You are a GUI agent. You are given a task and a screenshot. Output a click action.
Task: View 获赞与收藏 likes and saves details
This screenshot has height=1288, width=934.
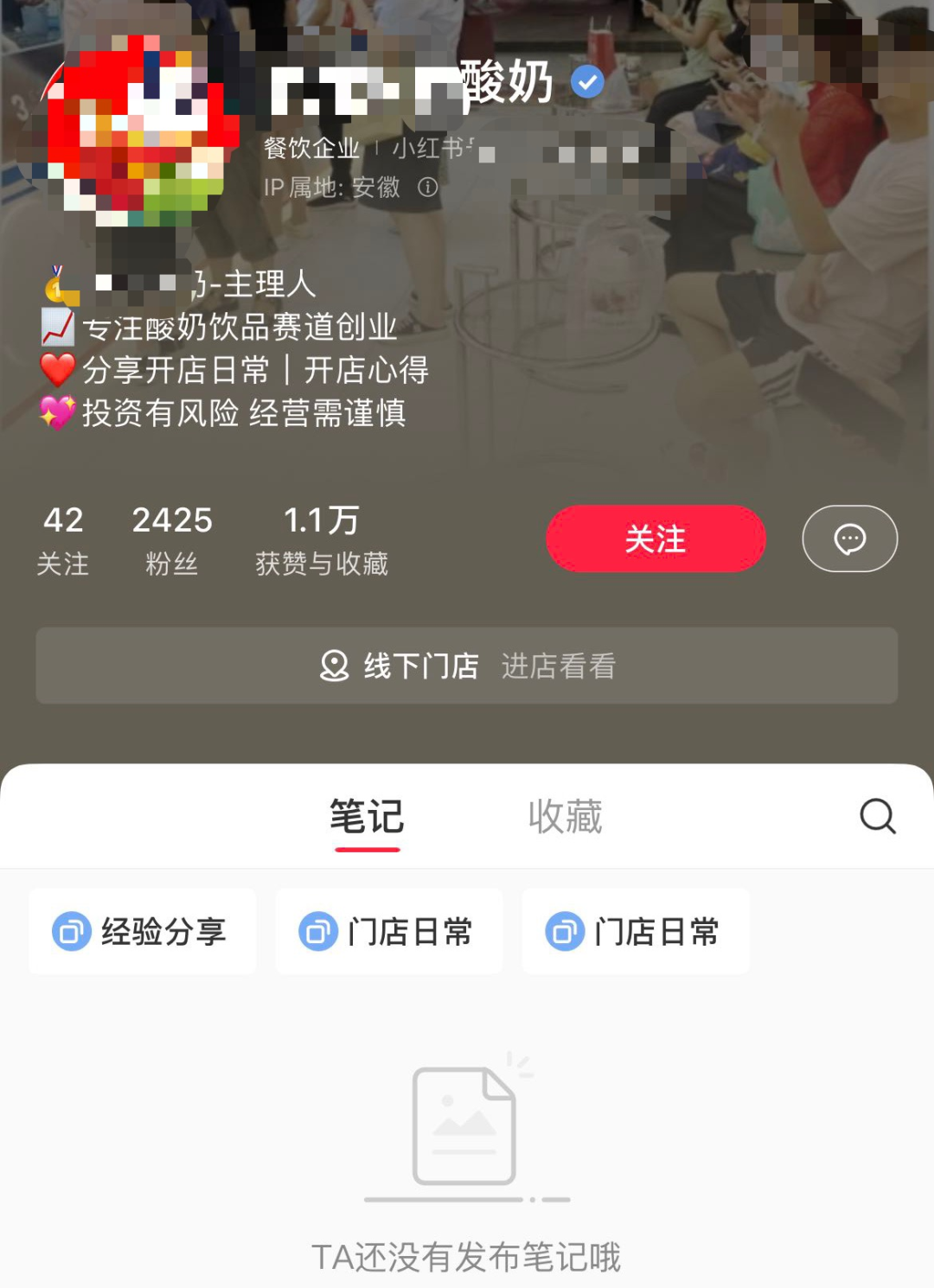coord(322,540)
